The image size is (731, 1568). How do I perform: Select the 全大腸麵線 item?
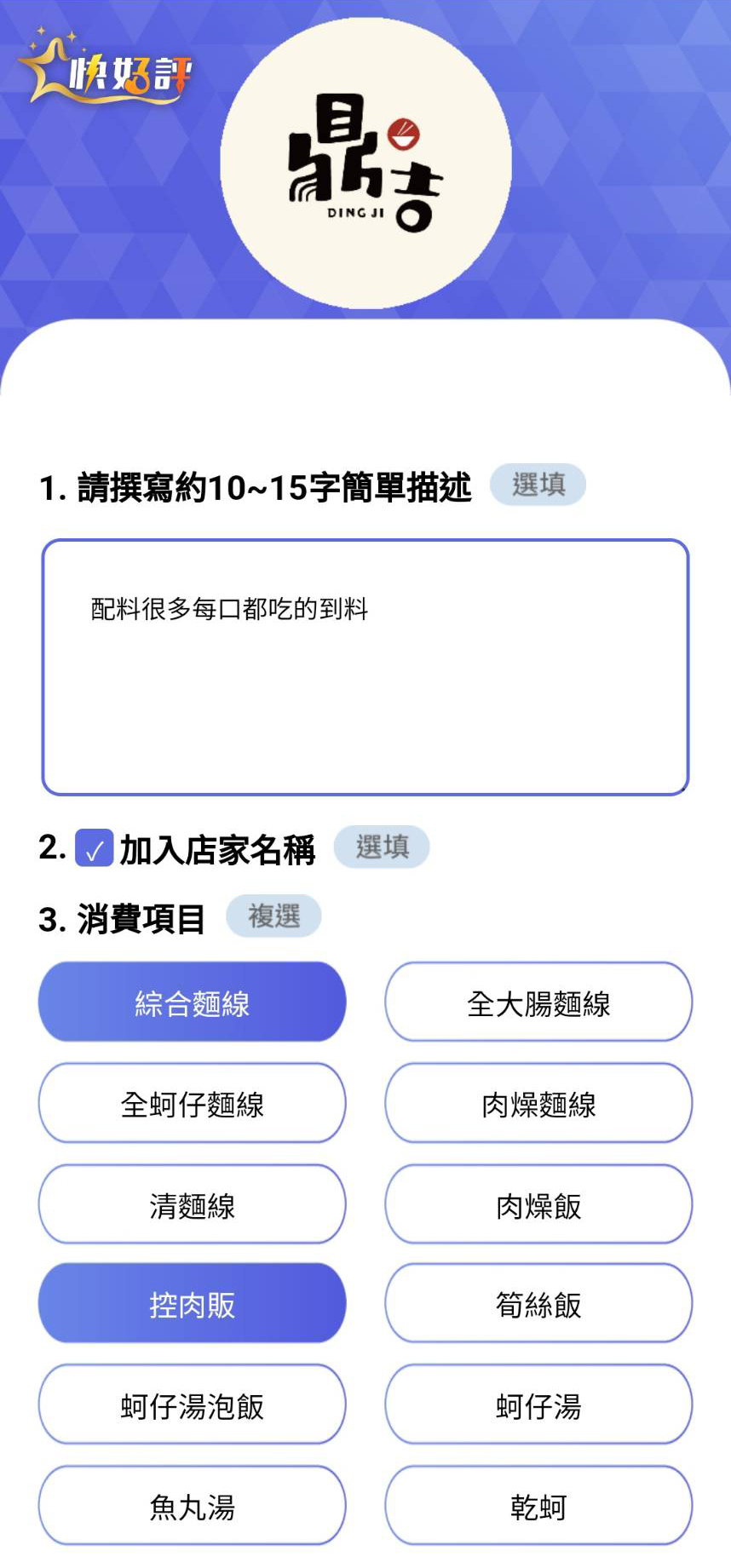point(538,1002)
